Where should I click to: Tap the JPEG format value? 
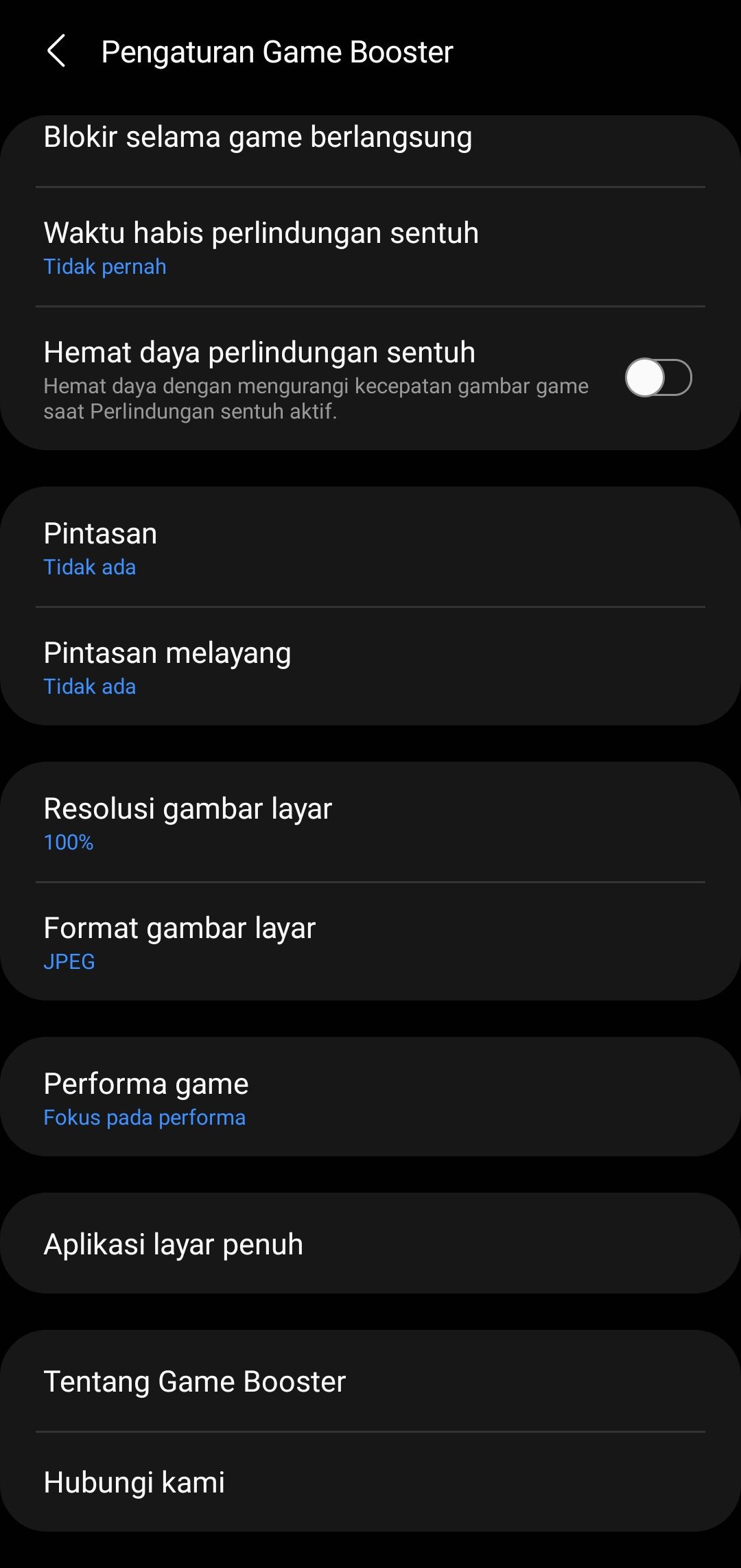click(x=69, y=961)
